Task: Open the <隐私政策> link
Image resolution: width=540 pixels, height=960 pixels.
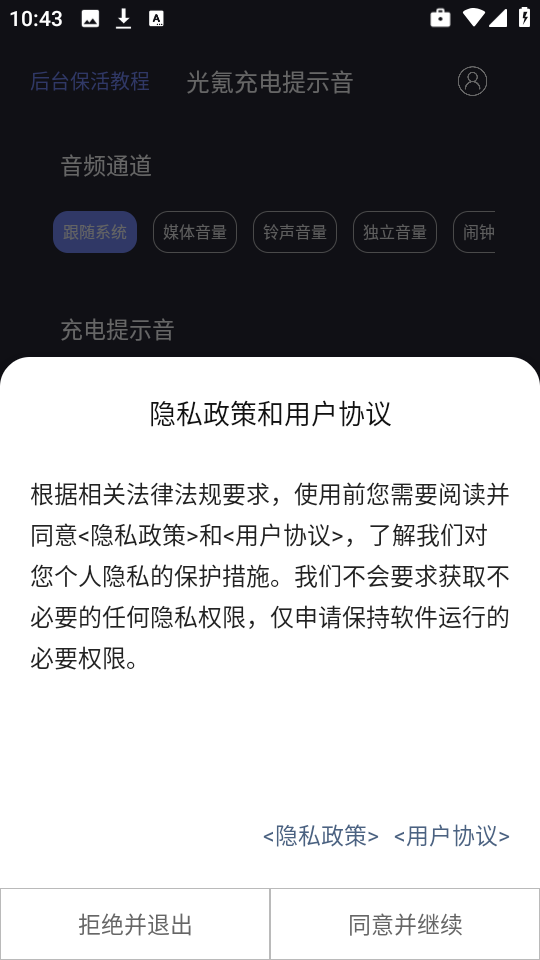Action: click(321, 836)
